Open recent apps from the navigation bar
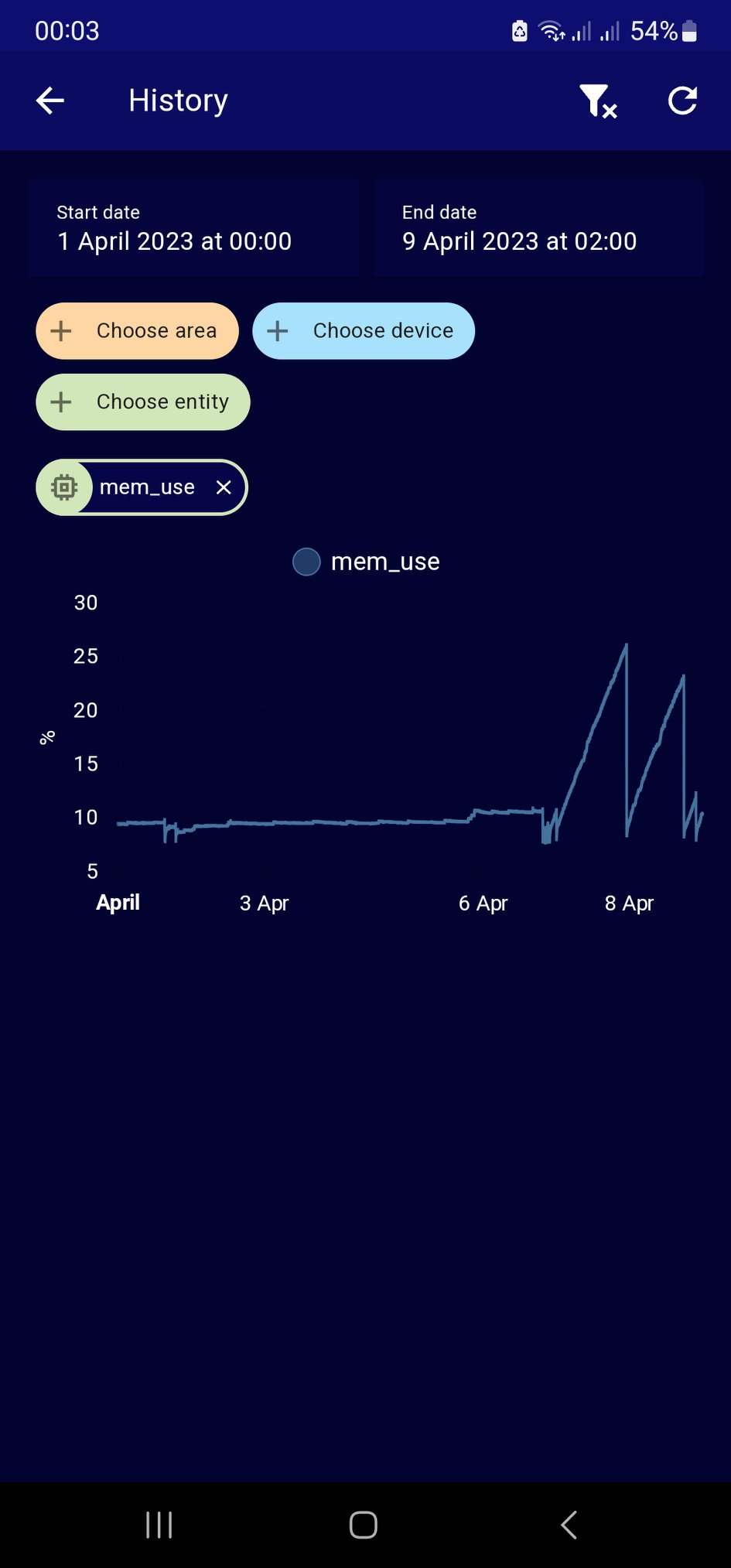 pos(158,1524)
